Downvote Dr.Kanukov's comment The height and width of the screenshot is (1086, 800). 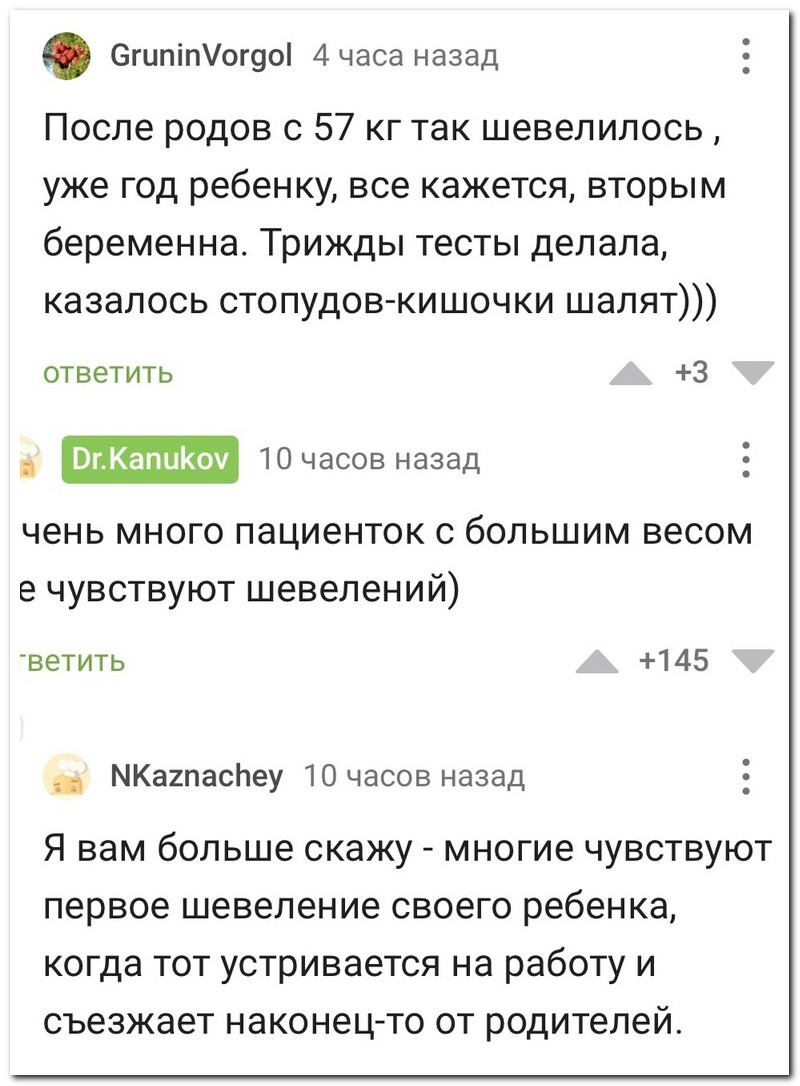coord(752,661)
